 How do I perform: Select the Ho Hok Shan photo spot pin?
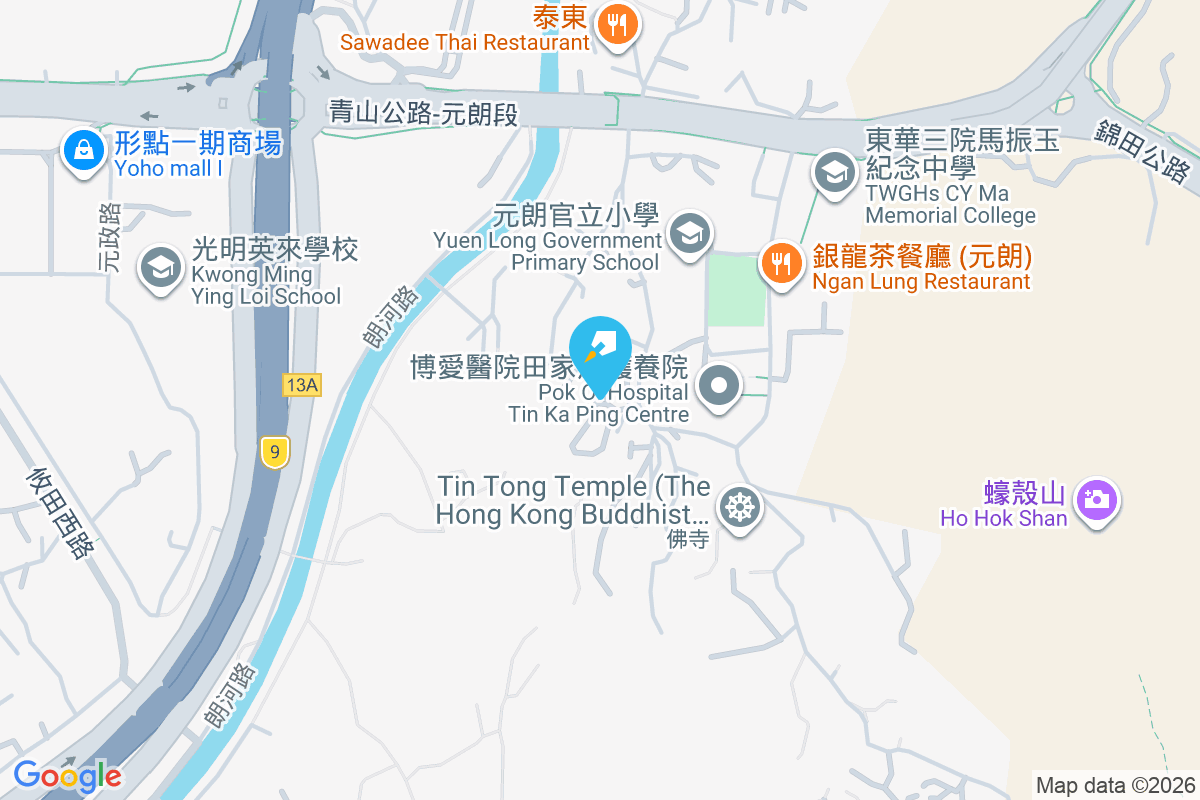click(x=1097, y=498)
